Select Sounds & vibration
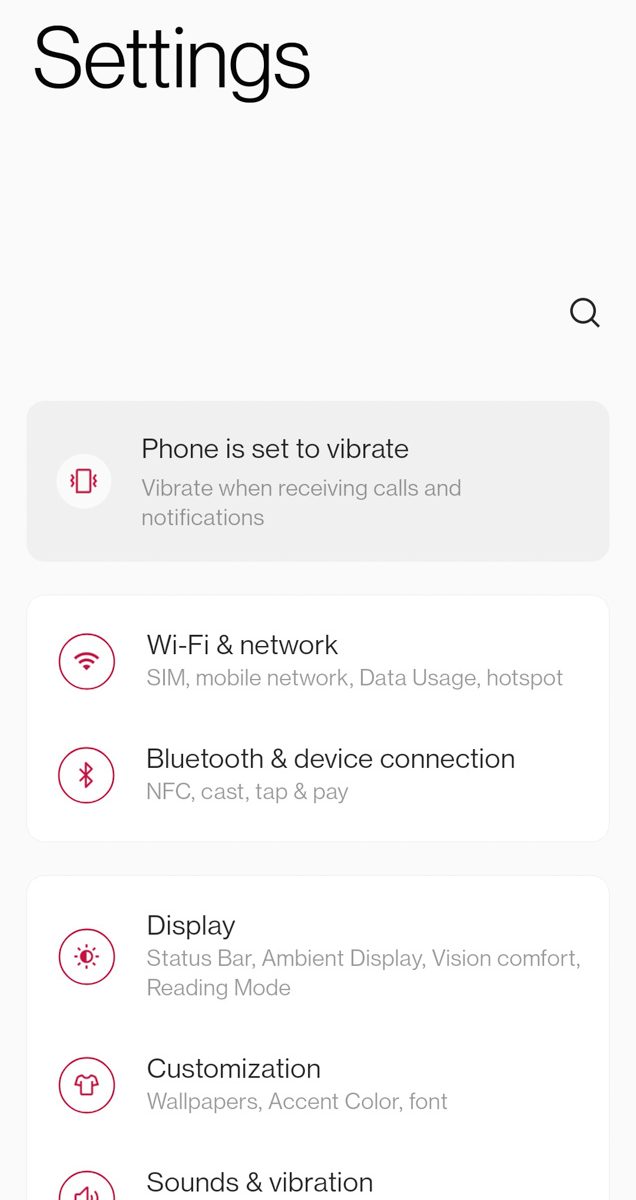The image size is (636, 1200). click(x=317, y=1183)
